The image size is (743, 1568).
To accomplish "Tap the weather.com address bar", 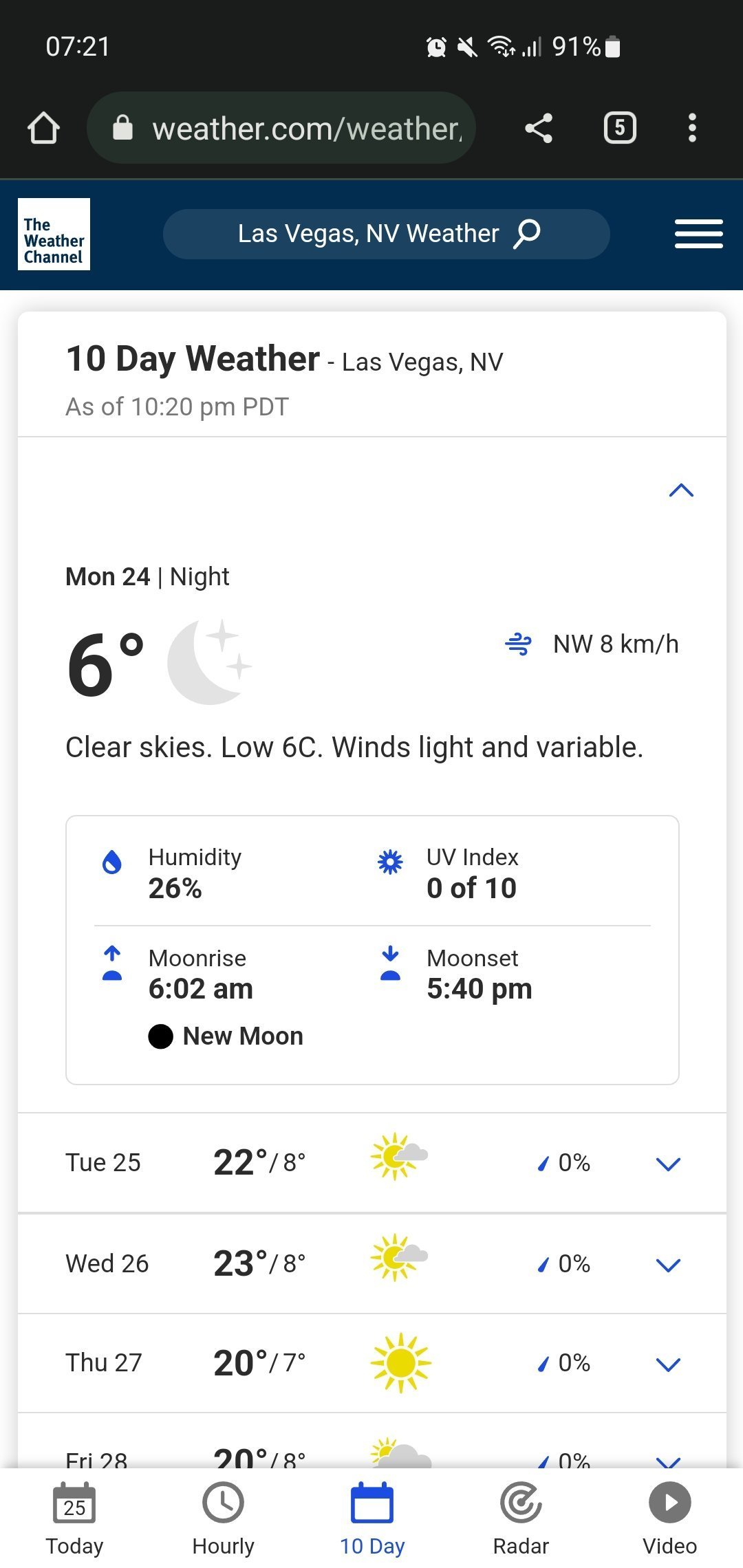I will pos(281,128).
